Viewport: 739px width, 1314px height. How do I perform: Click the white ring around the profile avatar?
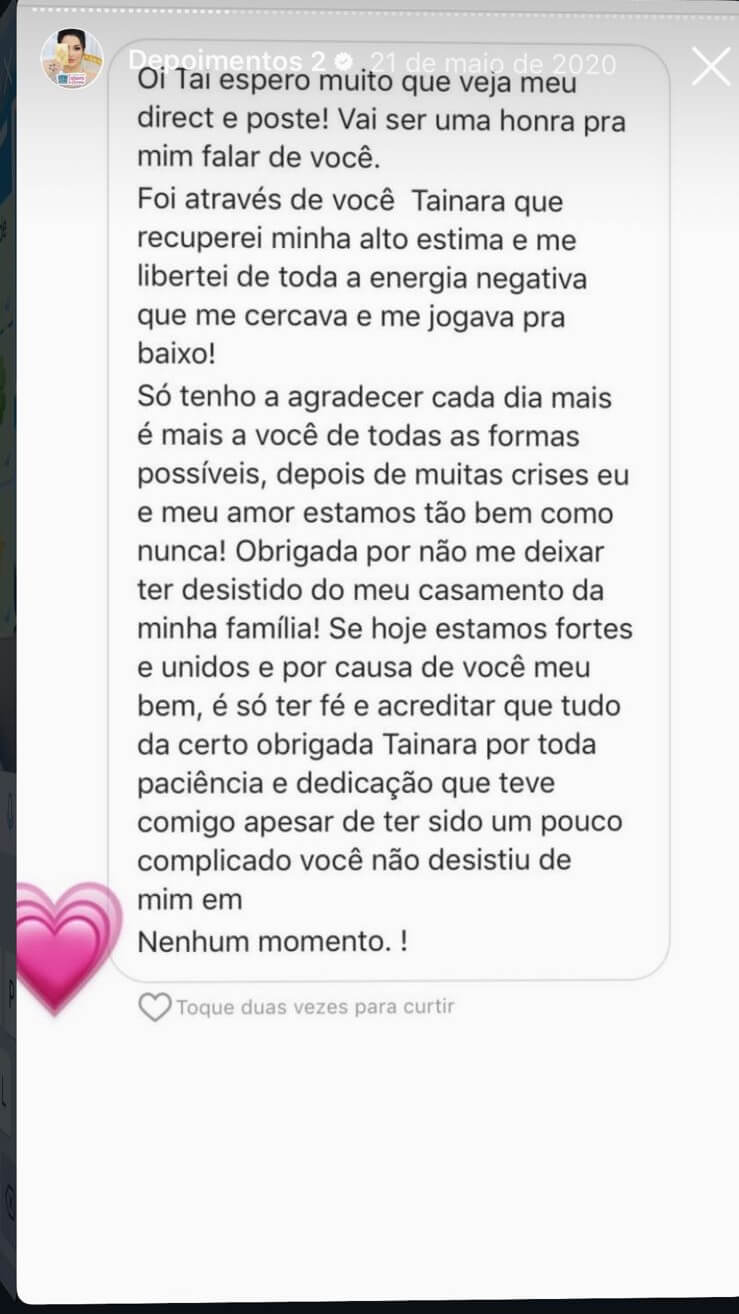coord(72,28)
